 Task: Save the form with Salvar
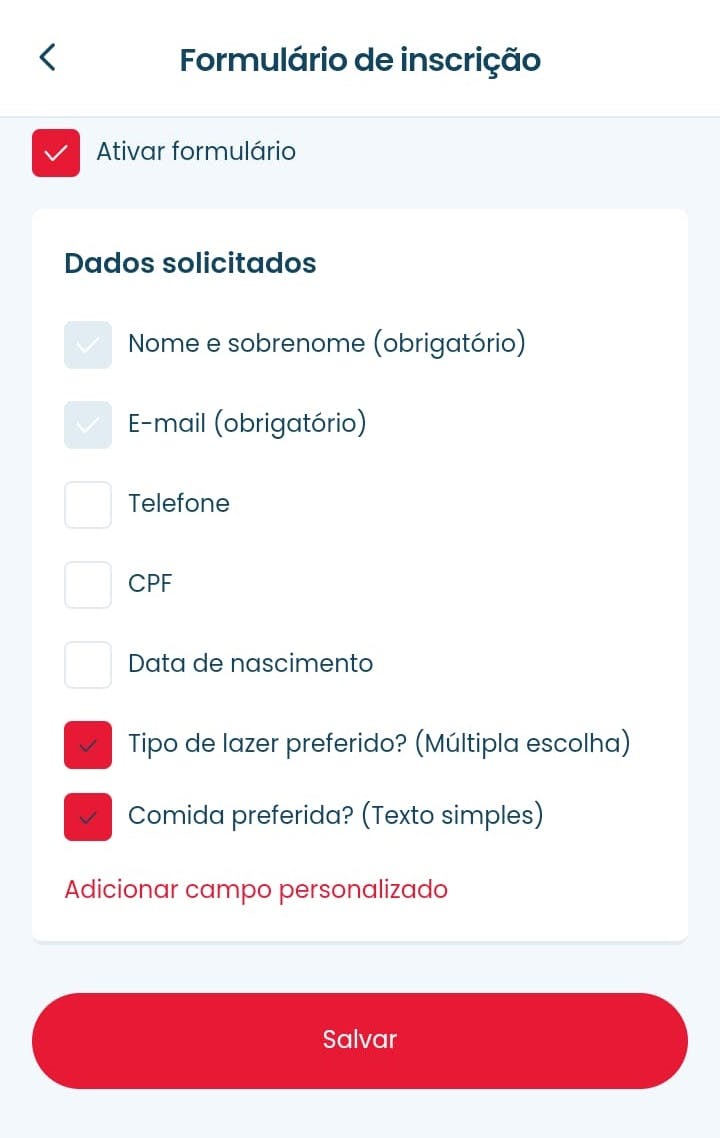pos(360,1040)
